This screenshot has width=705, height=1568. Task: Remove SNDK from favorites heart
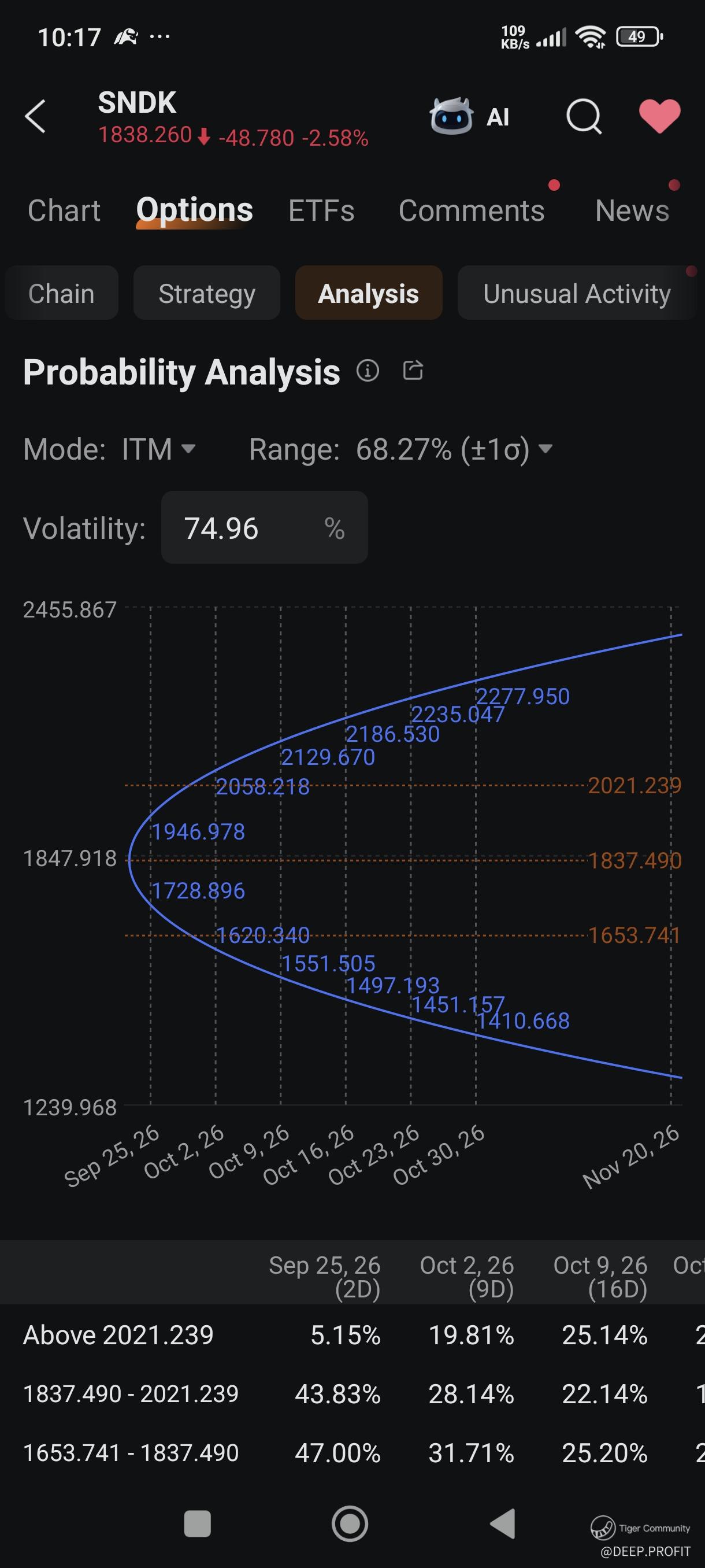(x=659, y=116)
